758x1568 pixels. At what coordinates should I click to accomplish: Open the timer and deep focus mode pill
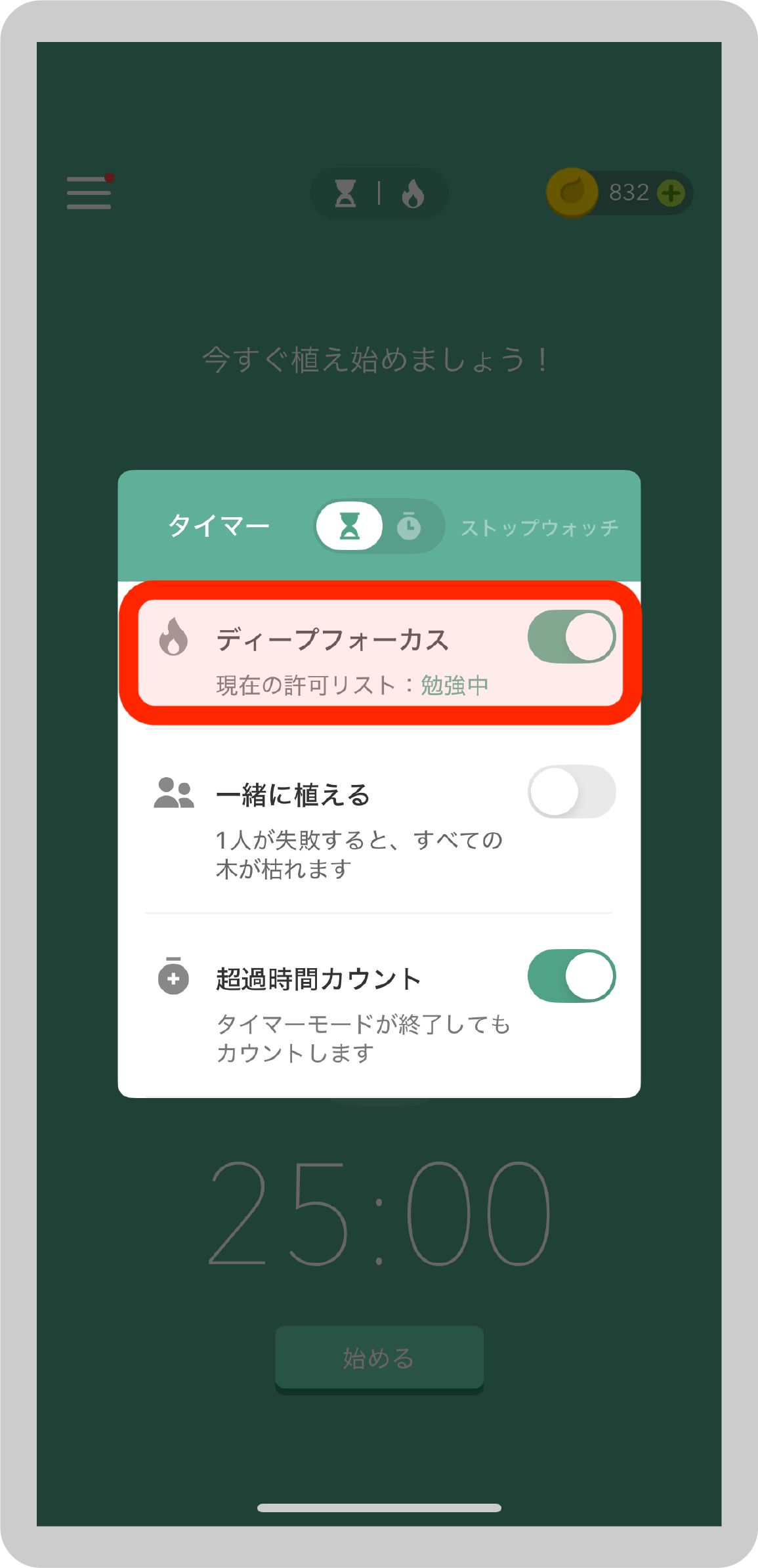point(379,194)
